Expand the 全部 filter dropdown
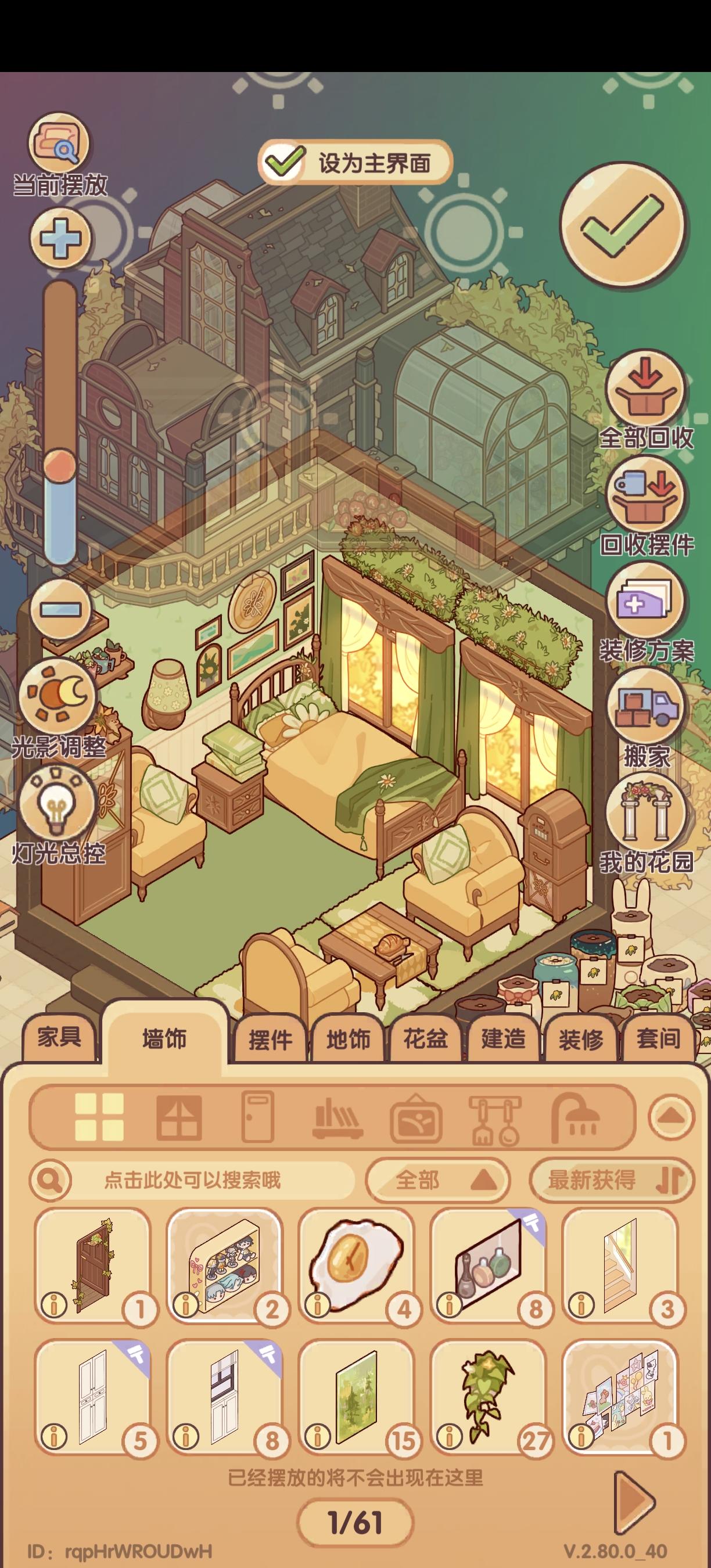 click(437, 1180)
